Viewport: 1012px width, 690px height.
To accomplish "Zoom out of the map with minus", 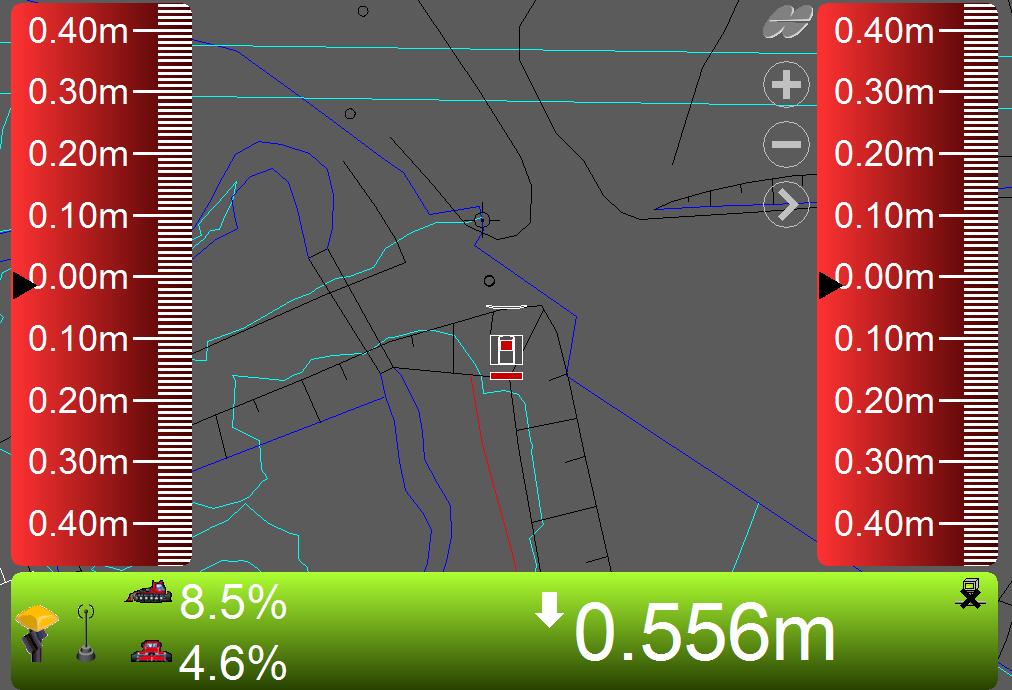I will [x=787, y=145].
